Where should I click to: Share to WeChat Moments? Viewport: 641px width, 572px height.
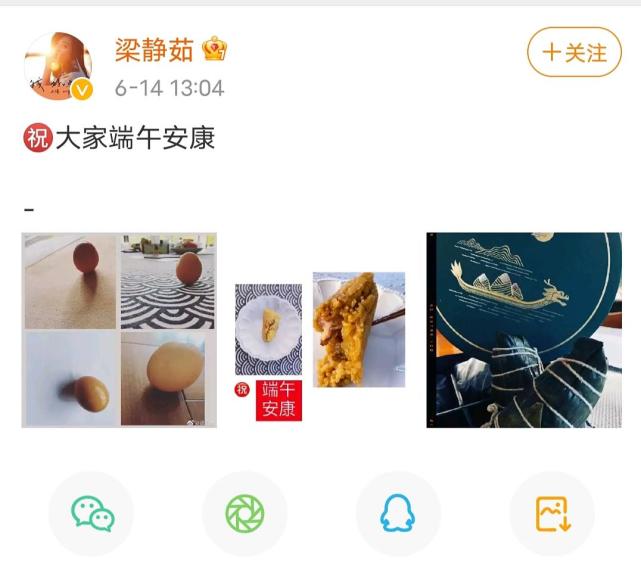coord(245,514)
